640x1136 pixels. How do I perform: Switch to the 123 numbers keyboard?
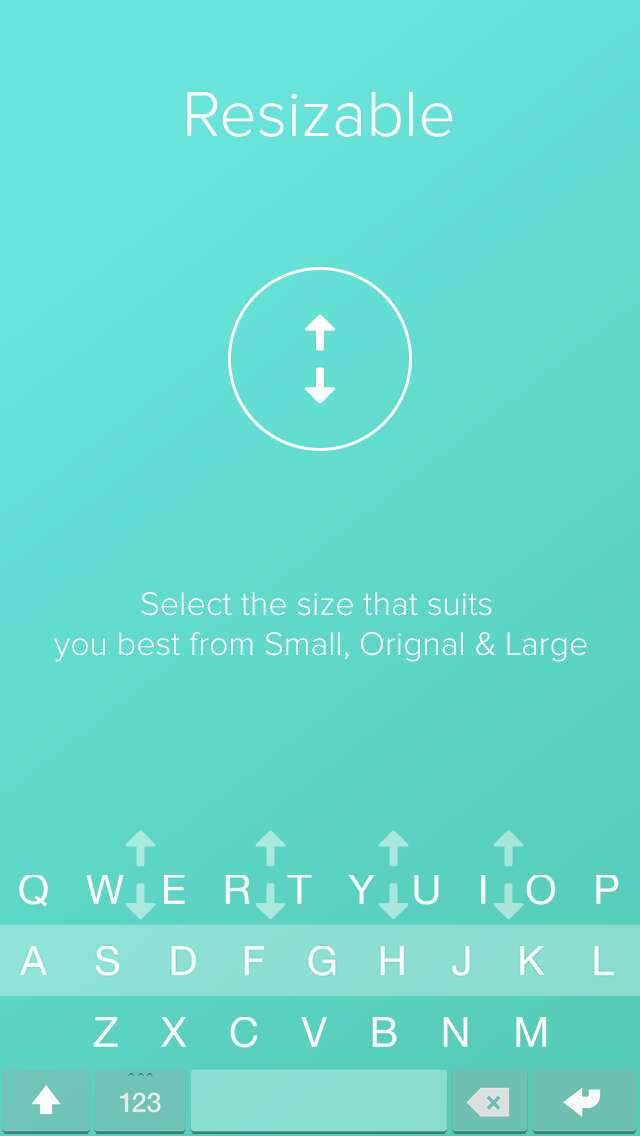pos(140,1101)
